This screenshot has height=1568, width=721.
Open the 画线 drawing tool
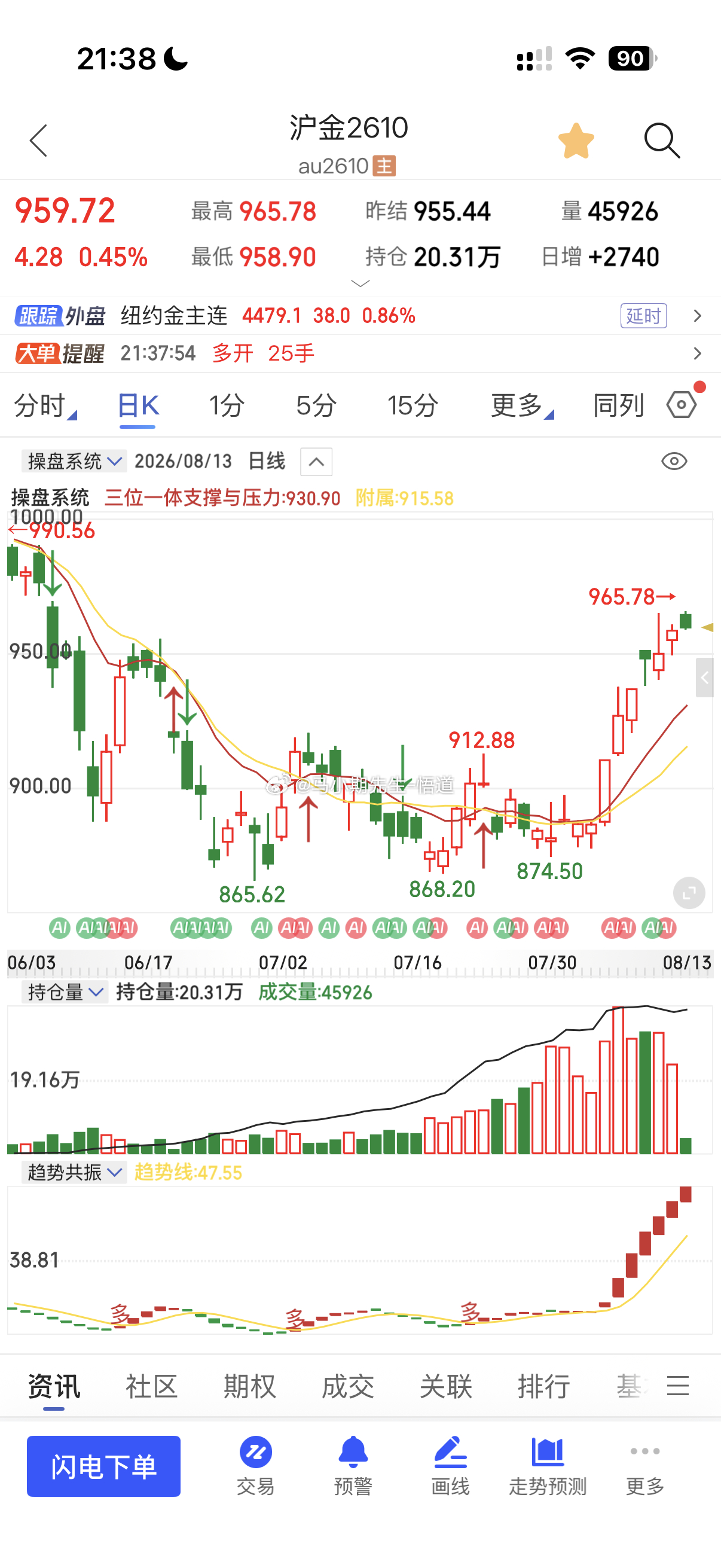pyautogui.click(x=450, y=1466)
